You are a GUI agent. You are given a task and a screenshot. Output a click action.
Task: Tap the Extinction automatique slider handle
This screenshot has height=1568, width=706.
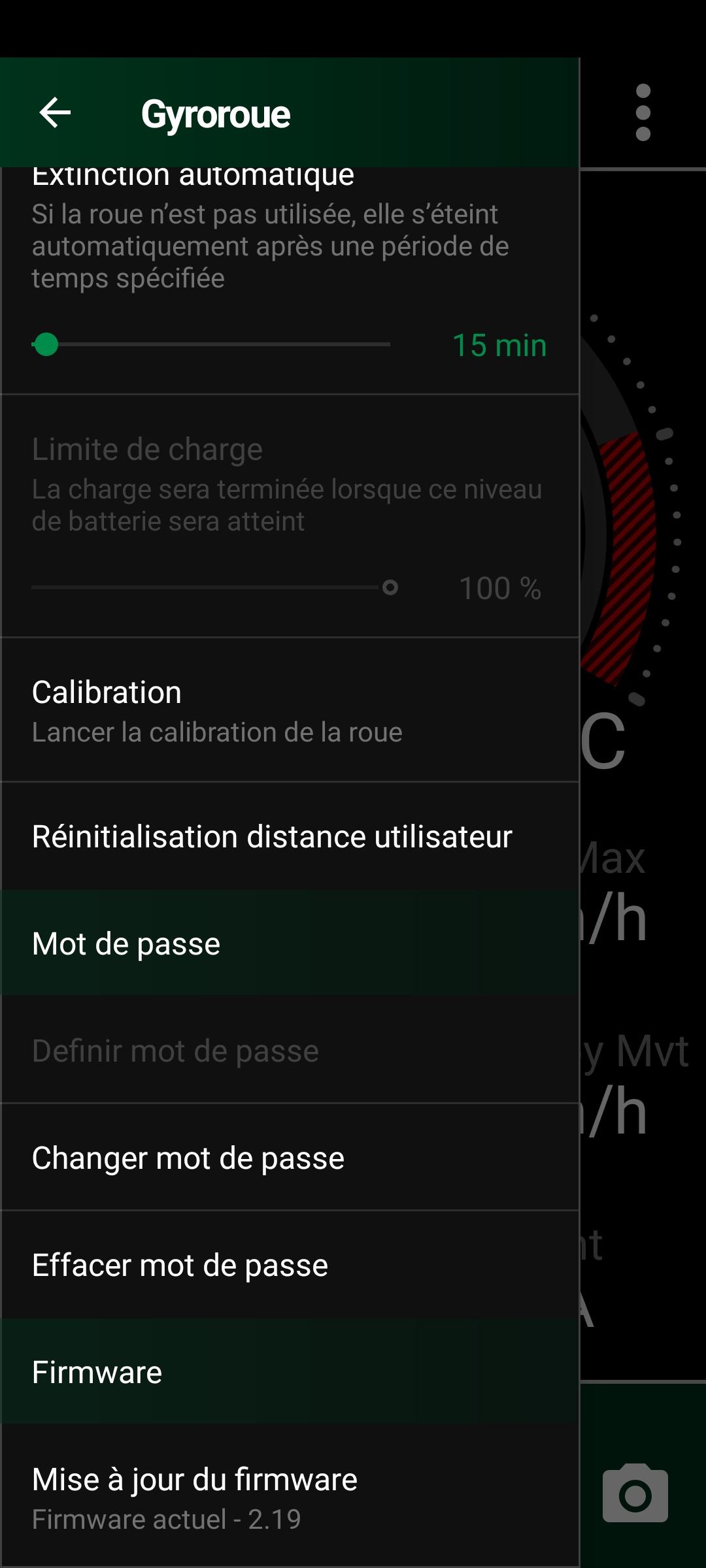click(46, 344)
